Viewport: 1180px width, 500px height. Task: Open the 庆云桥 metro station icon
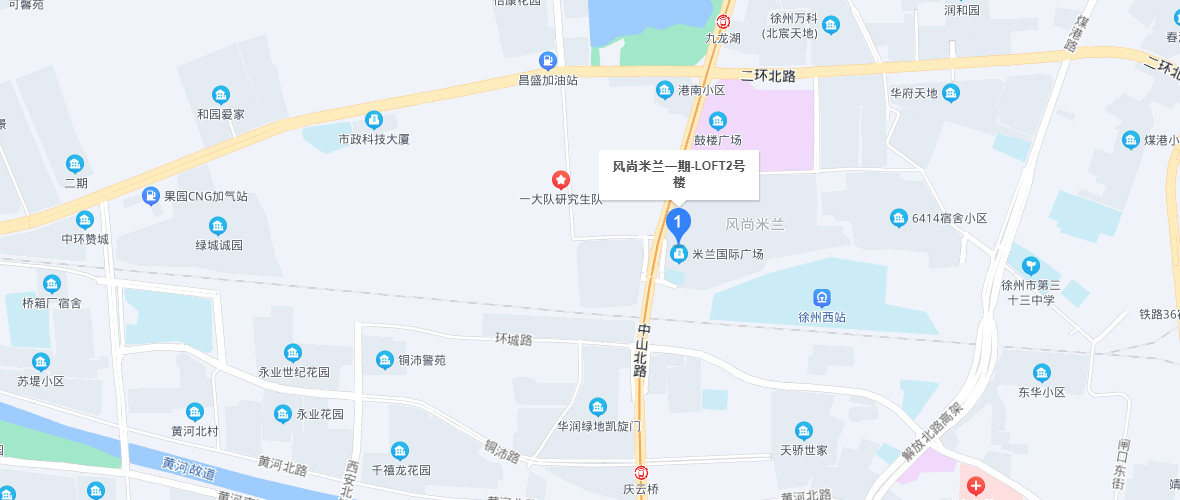pos(642,473)
